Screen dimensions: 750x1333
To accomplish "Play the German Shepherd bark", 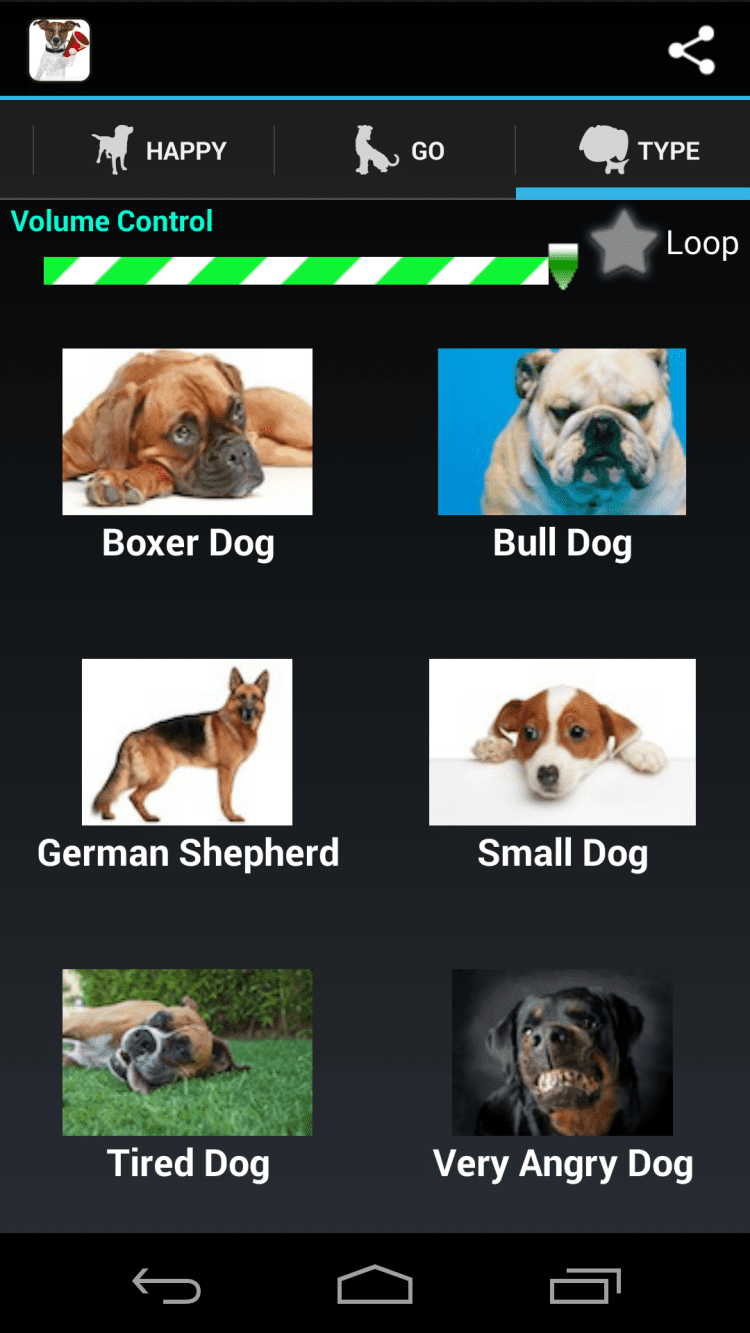I will click(187, 742).
